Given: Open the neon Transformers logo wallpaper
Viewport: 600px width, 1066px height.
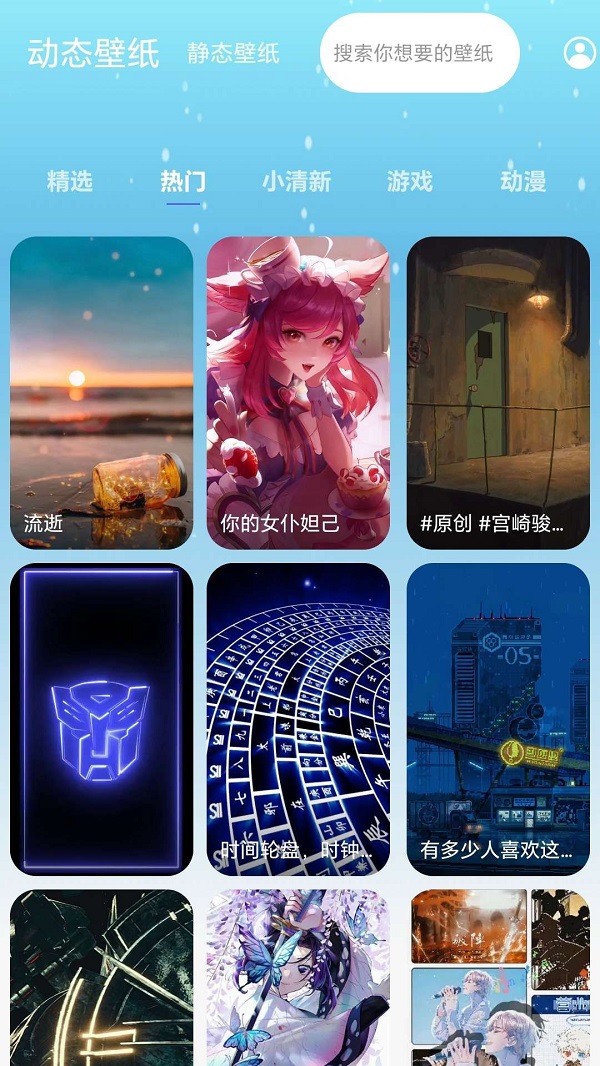Looking at the screenshot, I should pos(101,719).
